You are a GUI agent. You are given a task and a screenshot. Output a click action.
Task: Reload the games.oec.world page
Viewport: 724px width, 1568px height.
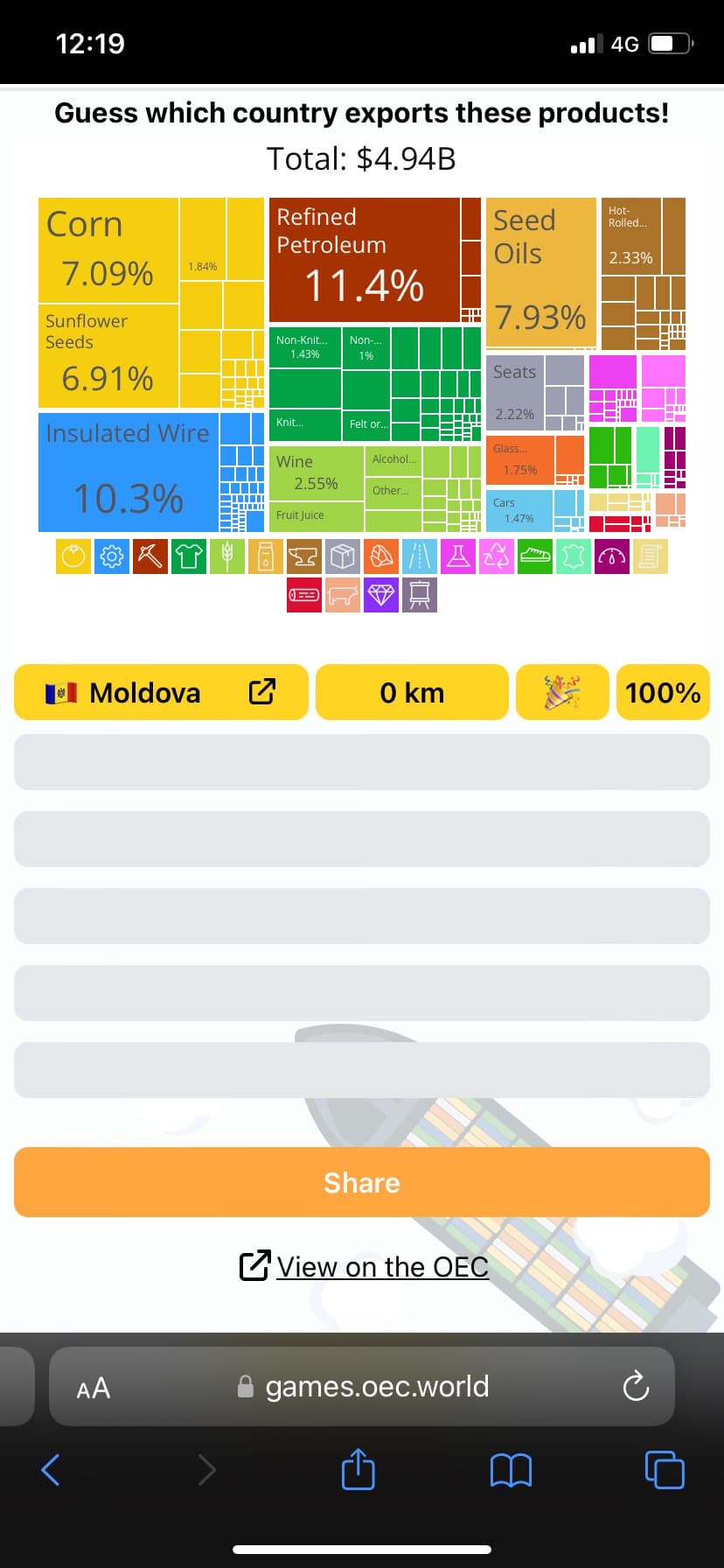pos(635,1387)
